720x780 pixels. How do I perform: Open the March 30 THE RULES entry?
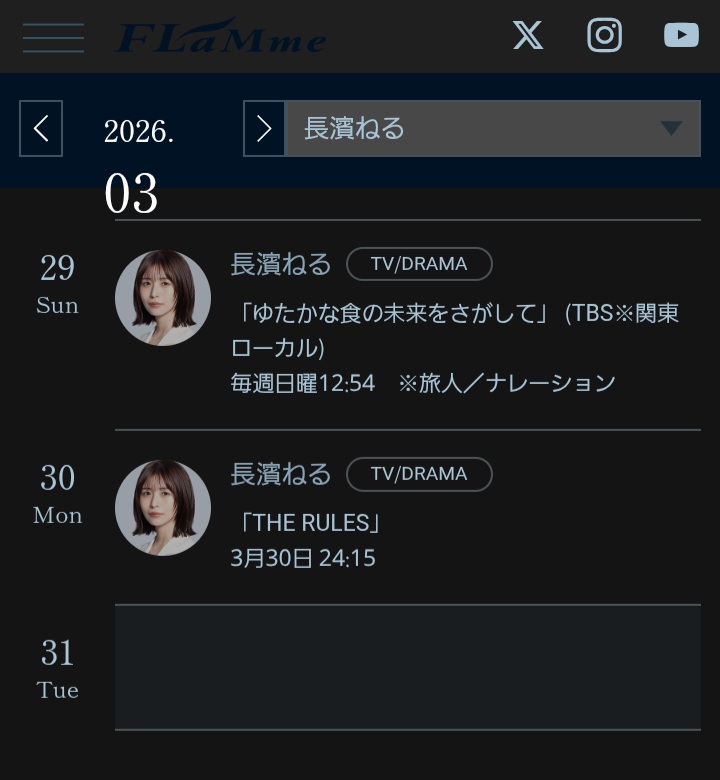tap(310, 523)
